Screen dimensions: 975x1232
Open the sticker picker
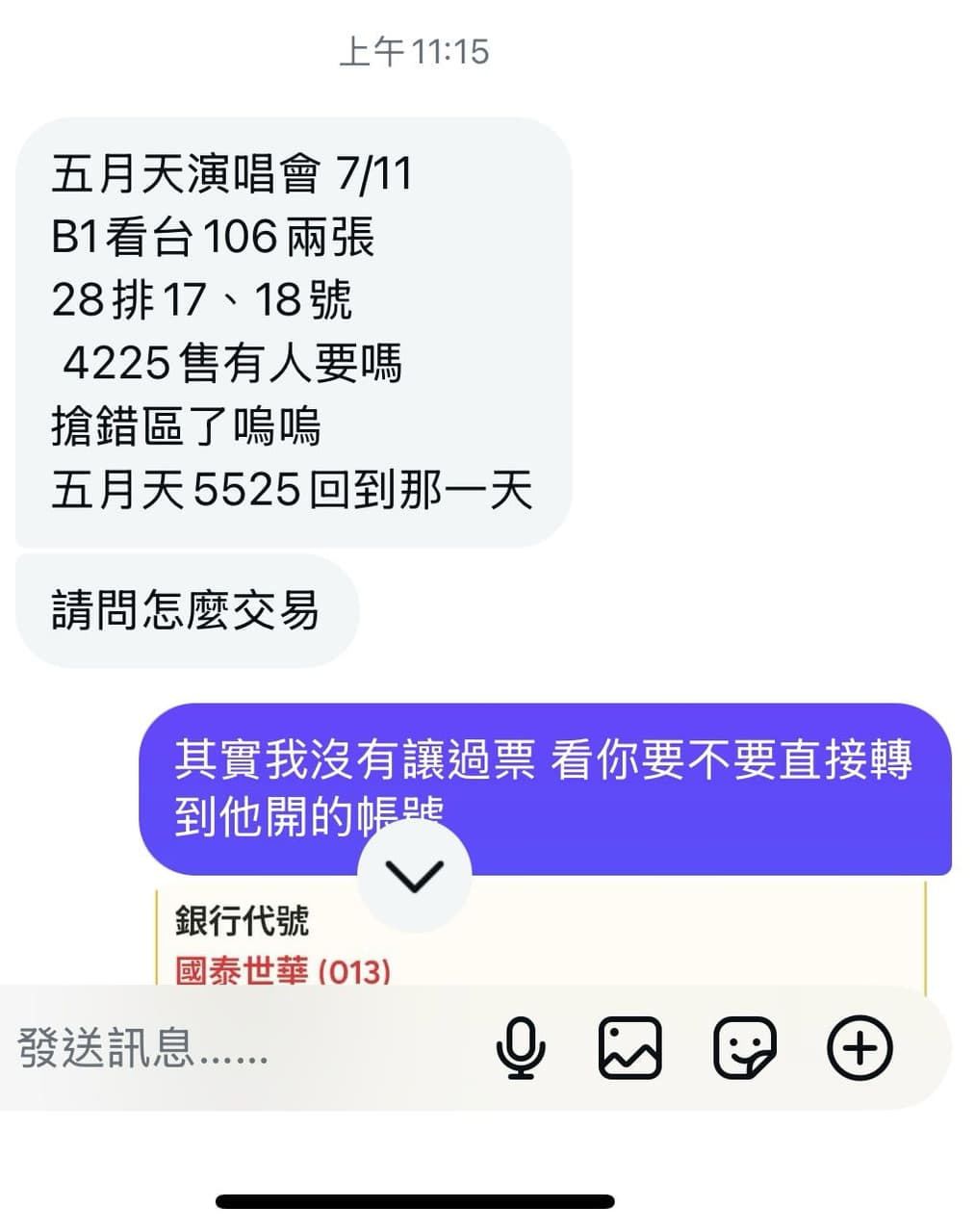coord(744,1047)
